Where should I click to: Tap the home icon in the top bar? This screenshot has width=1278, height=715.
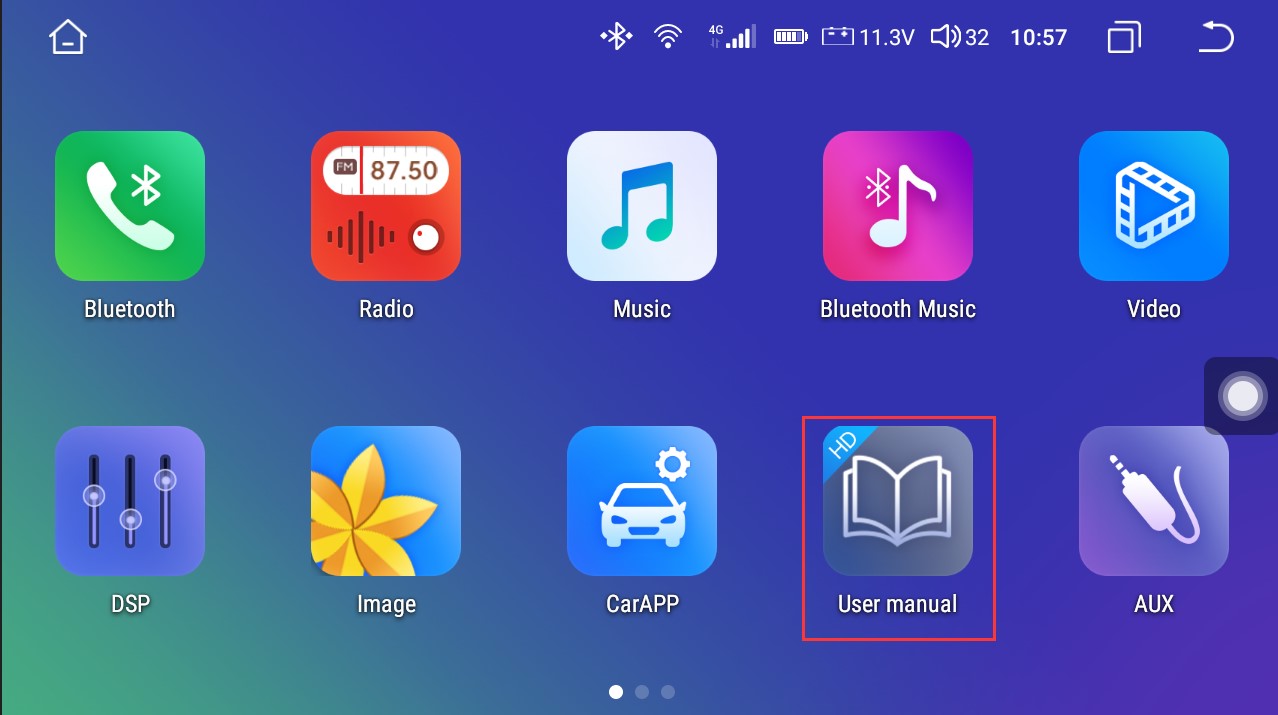[x=68, y=38]
